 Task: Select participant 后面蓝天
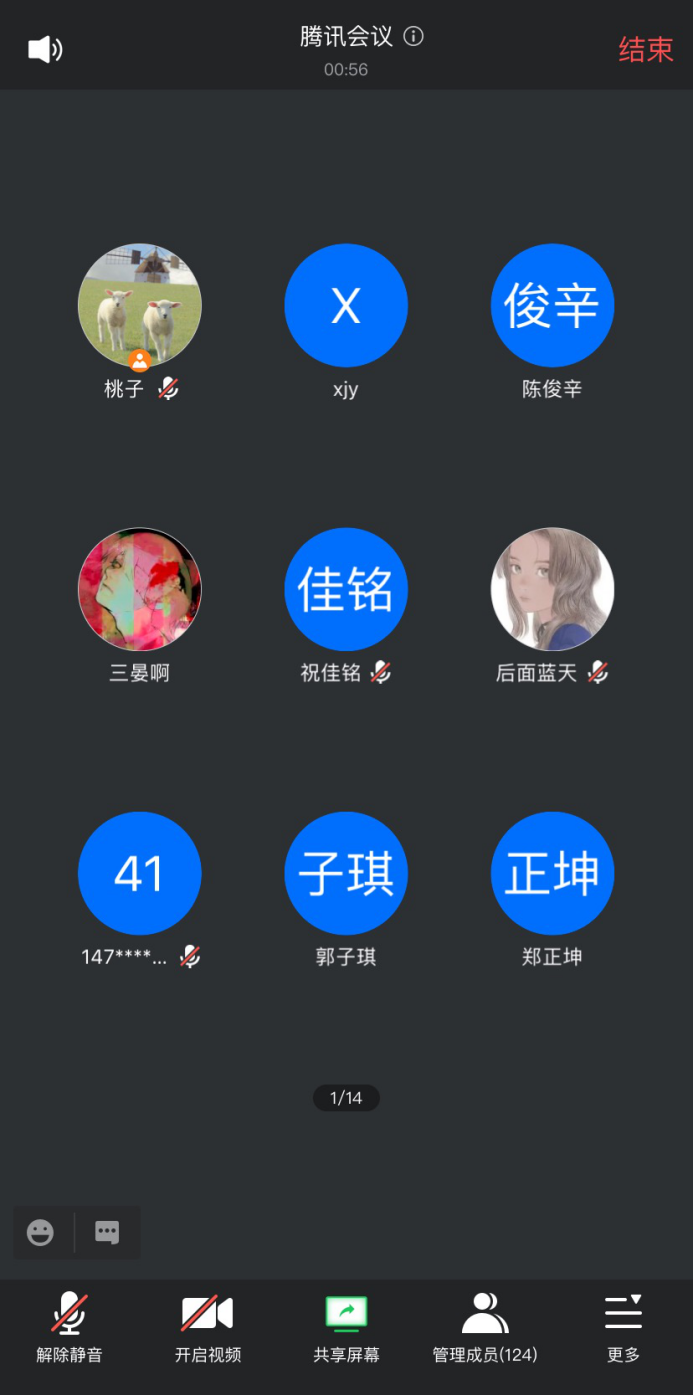pos(552,589)
